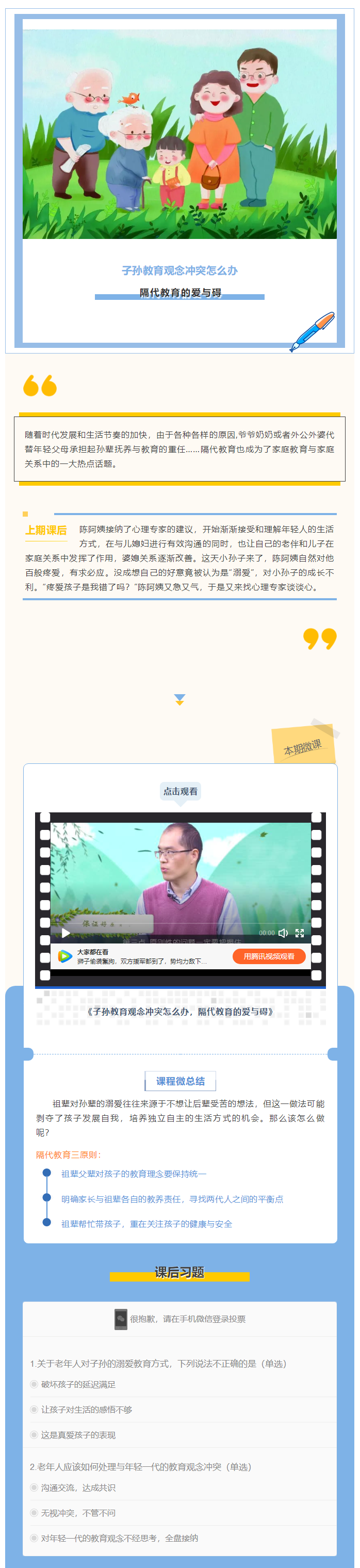This screenshot has height=1568, width=360.
Task: Play the embedded course video
Action: pyautogui.click(x=66, y=933)
